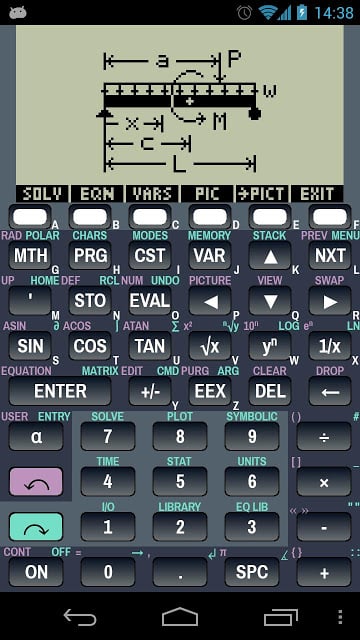
Task: Tap the +/- sign change key
Action: tap(150, 391)
